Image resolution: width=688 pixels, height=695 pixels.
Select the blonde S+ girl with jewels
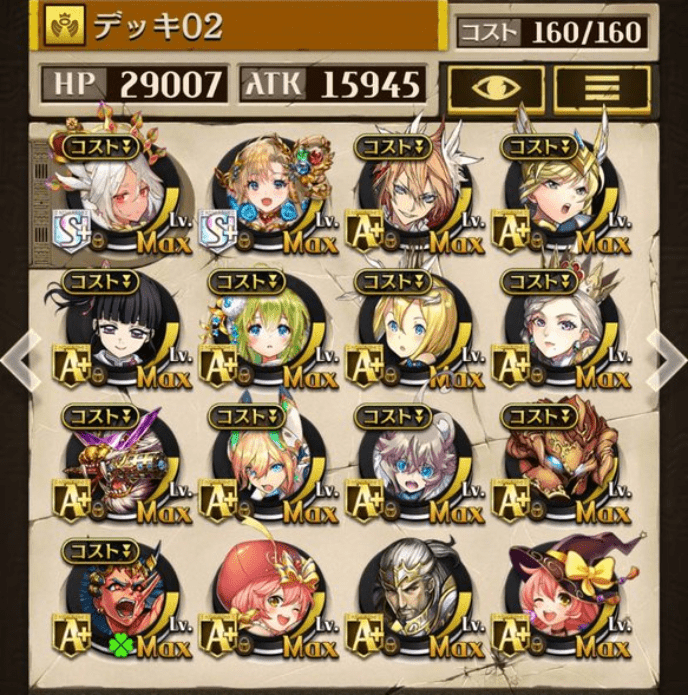(257, 195)
